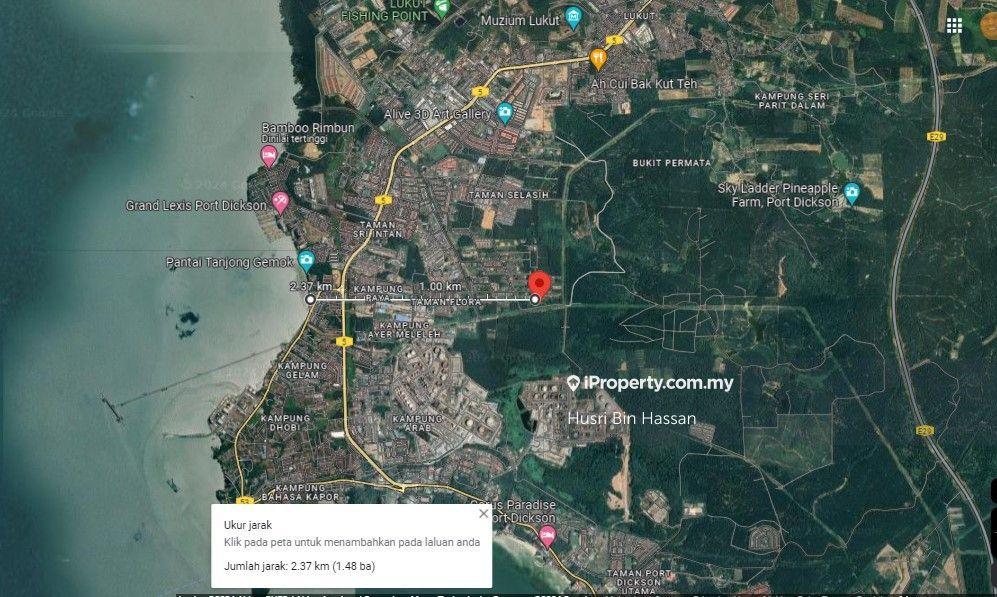This screenshot has width=997, height=597.
Task: Close the Ukur jarak distance panel
Action: click(x=484, y=514)
